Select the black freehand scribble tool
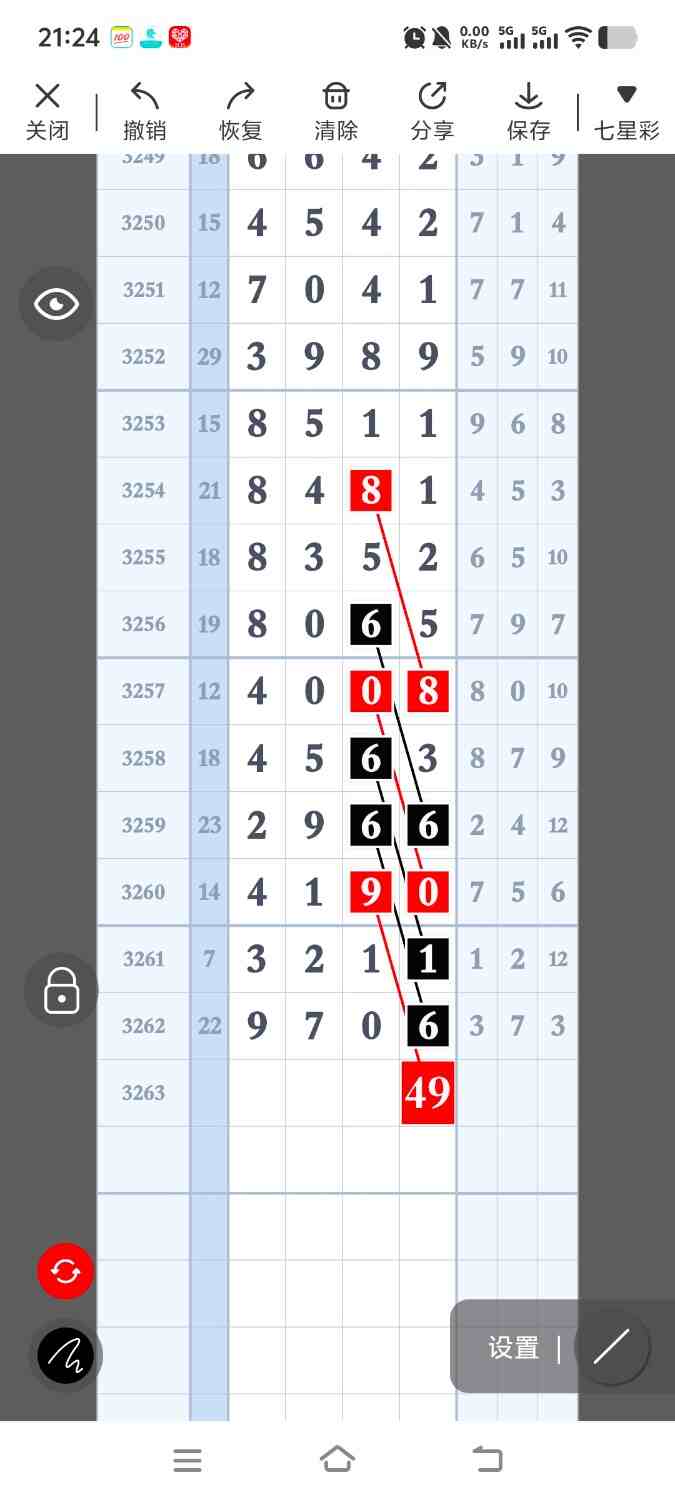 coord(65,1355)
